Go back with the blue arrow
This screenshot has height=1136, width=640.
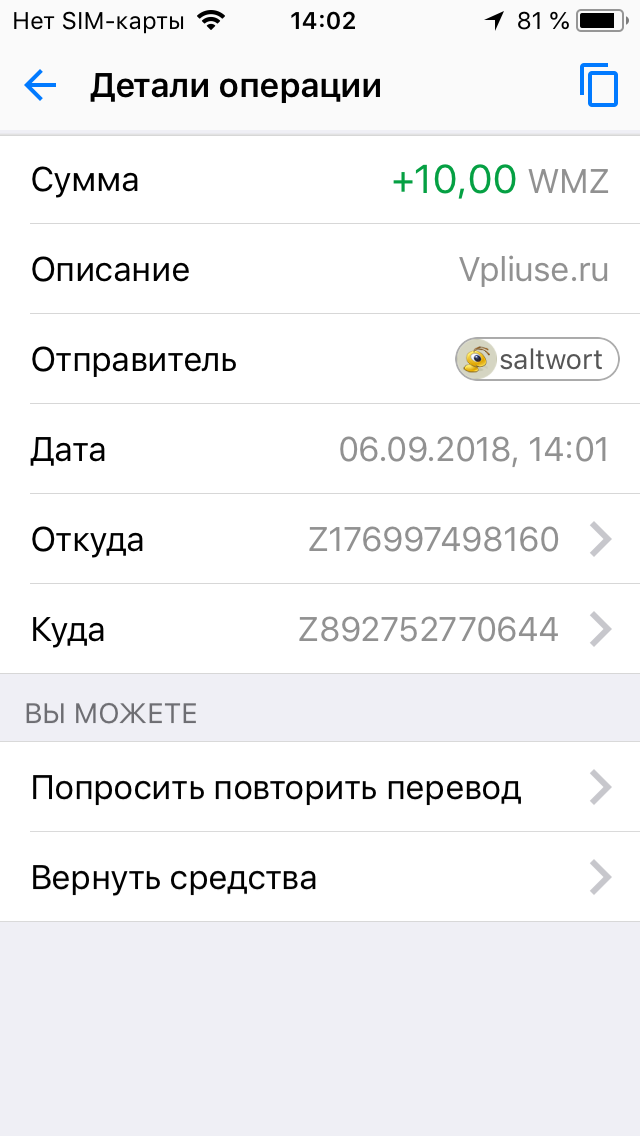(40, 86)
